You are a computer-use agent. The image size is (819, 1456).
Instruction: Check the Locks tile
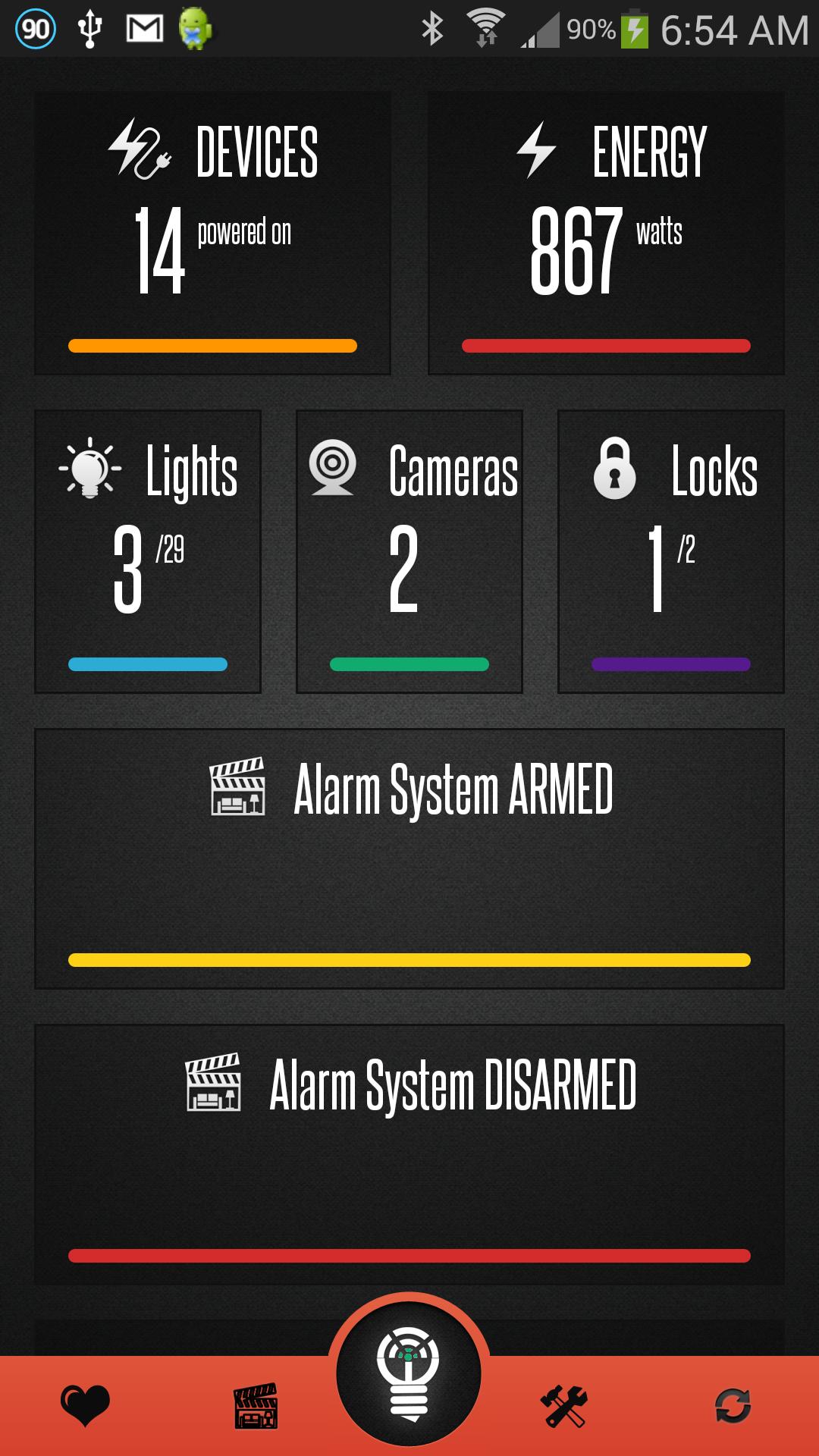pyautogui.click(x=670, y=551)
